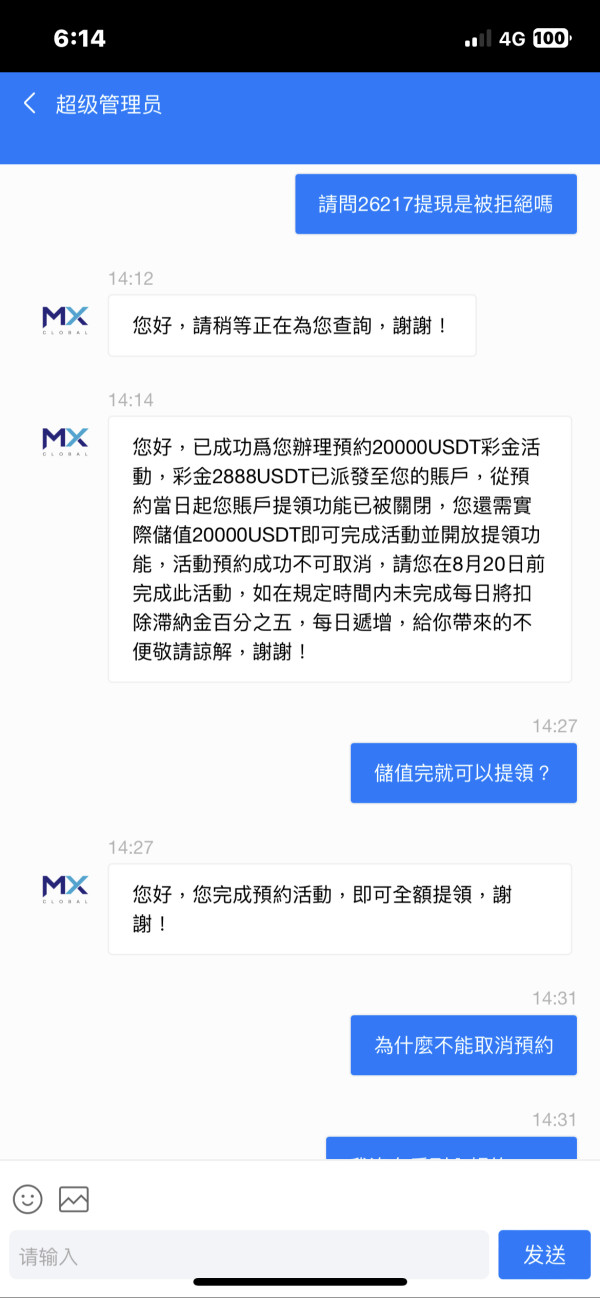
Task: Go back using the header arrow
Action: [30, 103]
